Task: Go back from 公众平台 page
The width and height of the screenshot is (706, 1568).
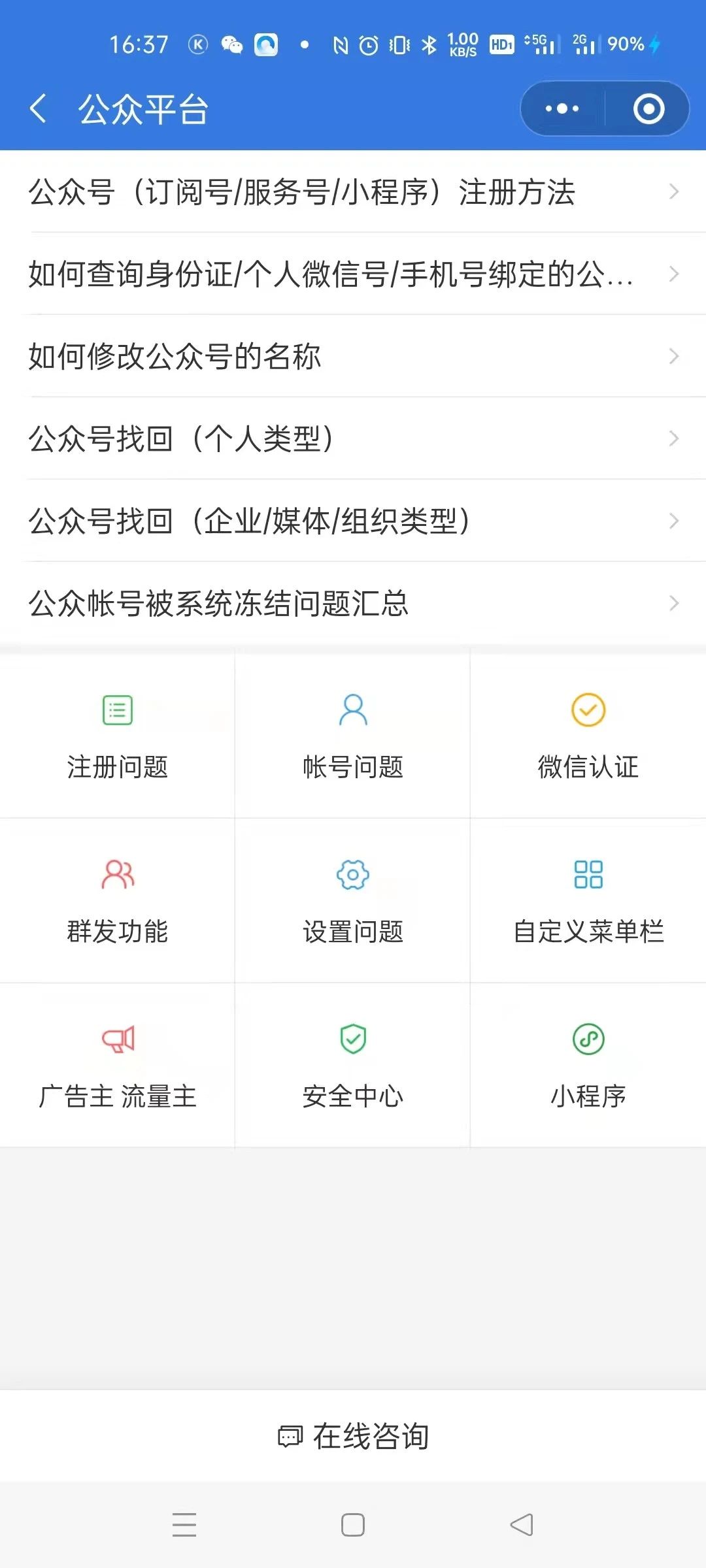Action: point(38,108)
